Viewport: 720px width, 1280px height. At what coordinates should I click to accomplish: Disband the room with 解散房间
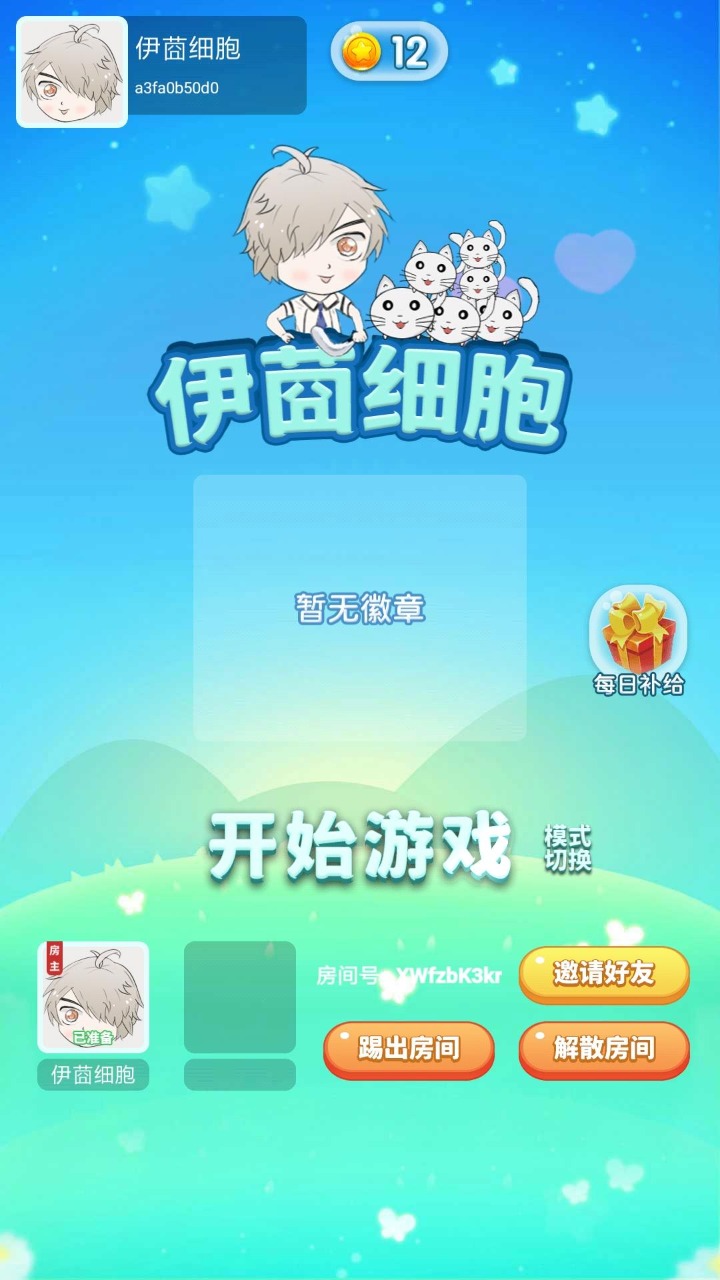604,1048
